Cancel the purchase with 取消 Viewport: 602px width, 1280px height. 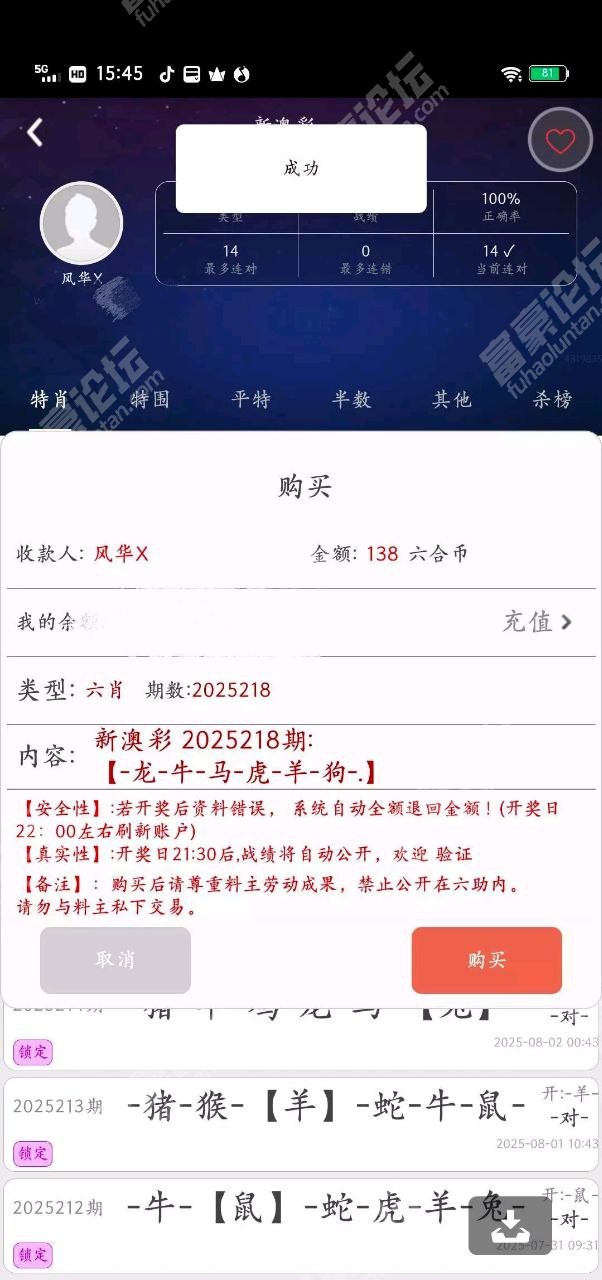[x=115, y=960]
